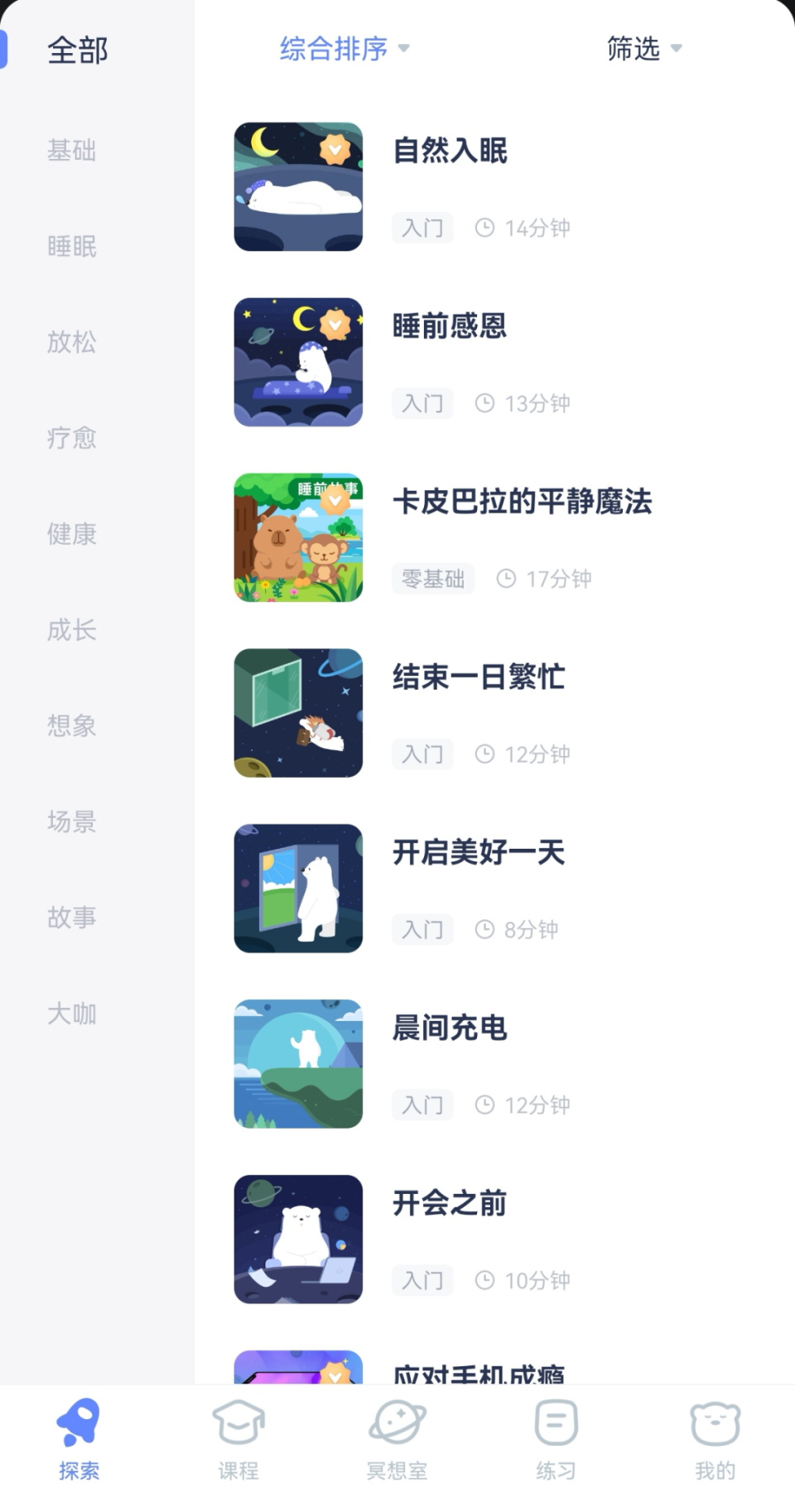
Task: Tap the 晨间充电 course thumbnail
Action: (298, 1064)
